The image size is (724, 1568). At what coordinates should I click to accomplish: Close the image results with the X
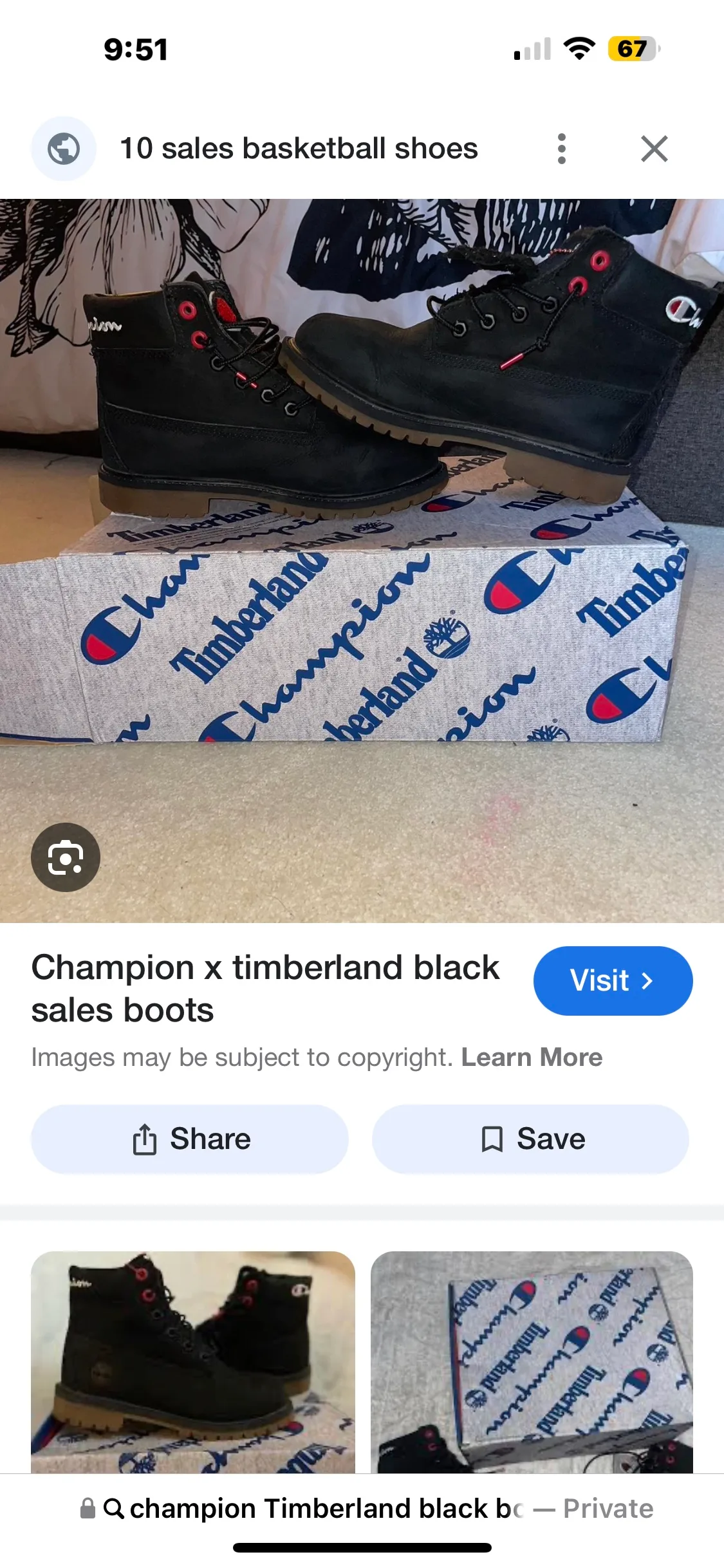click(x=654, y=148)
